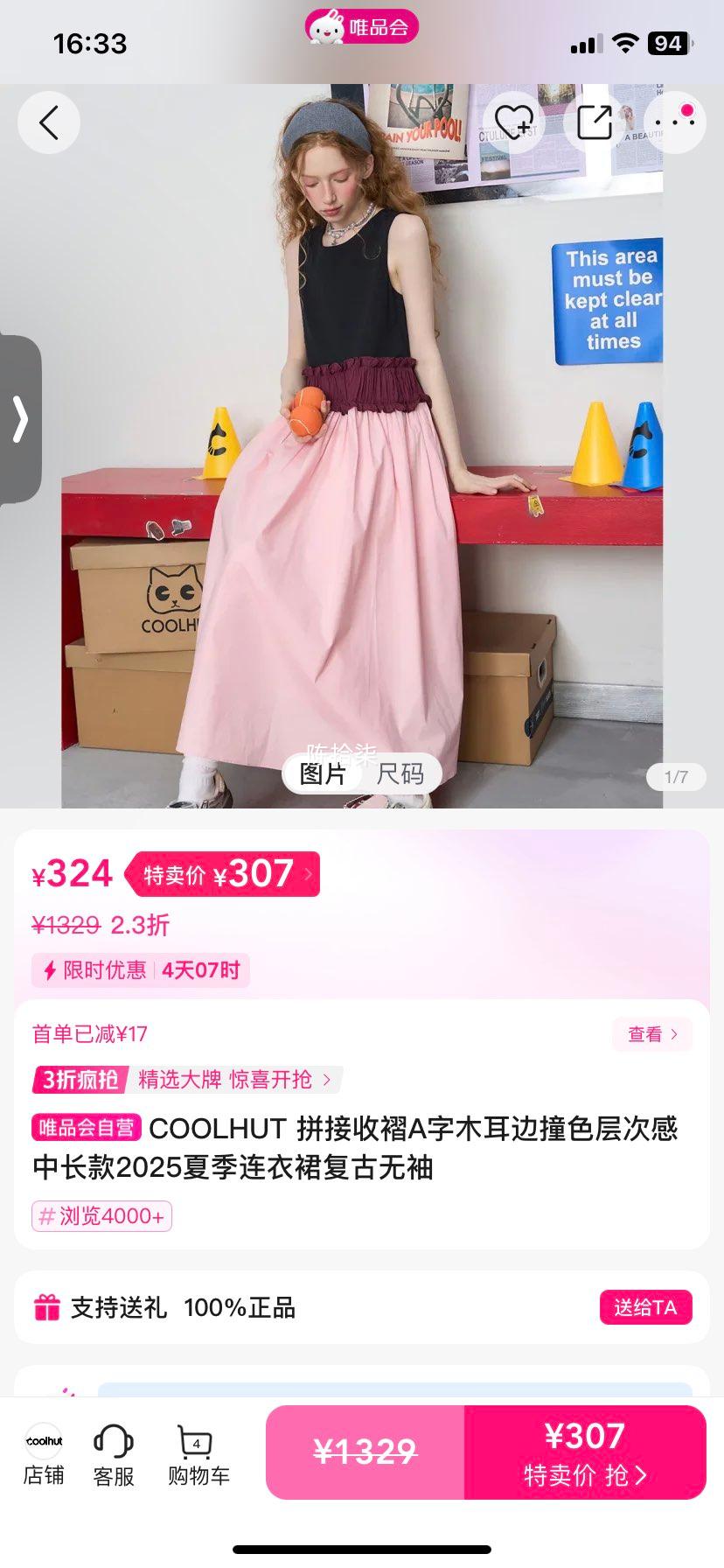Tap the ¥1329 original price button
Viewport: 724px width, 1568px height.
365,1452
